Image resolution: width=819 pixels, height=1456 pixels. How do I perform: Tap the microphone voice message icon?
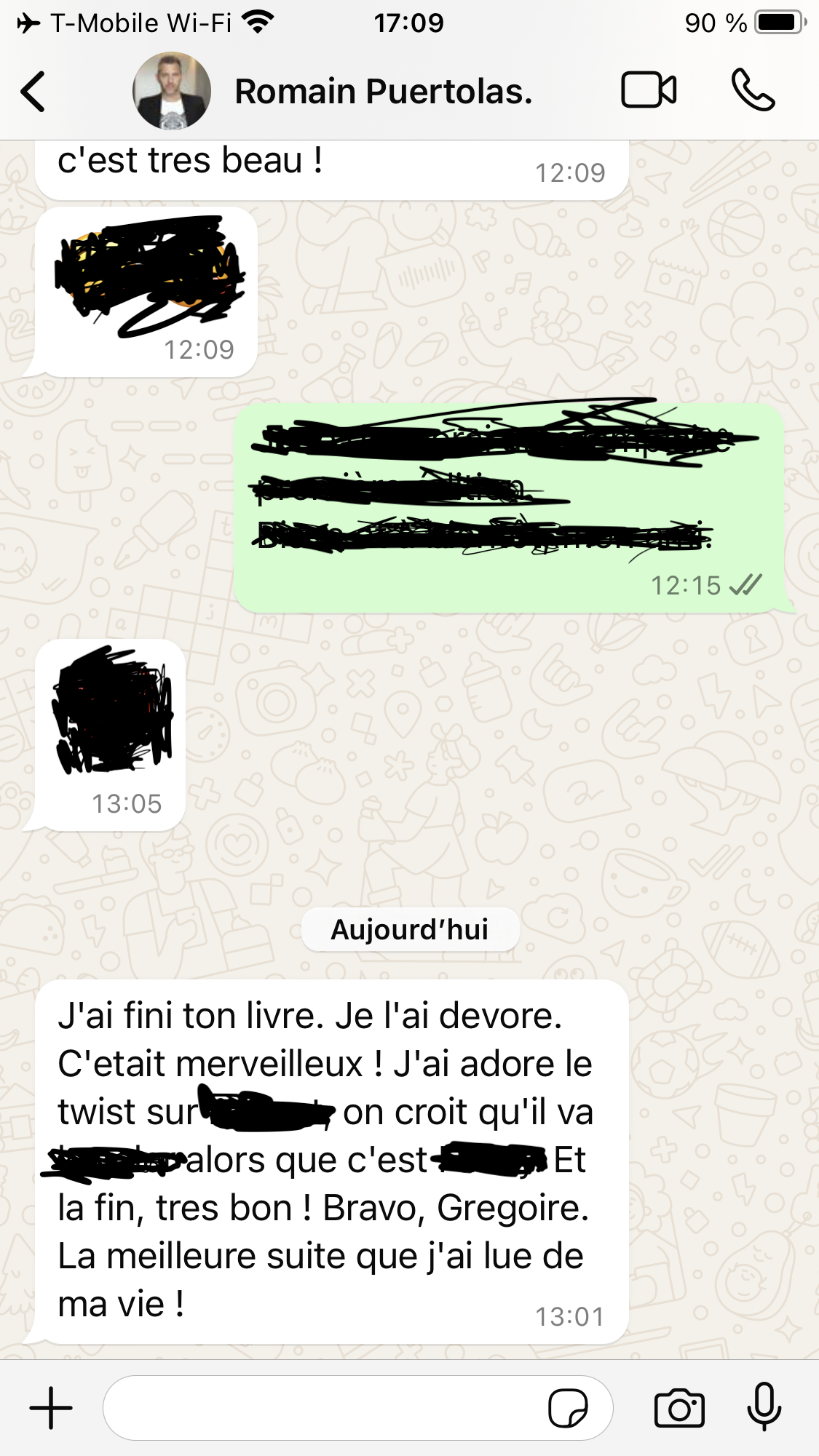pyautogui.click(x=764, y=1408)
